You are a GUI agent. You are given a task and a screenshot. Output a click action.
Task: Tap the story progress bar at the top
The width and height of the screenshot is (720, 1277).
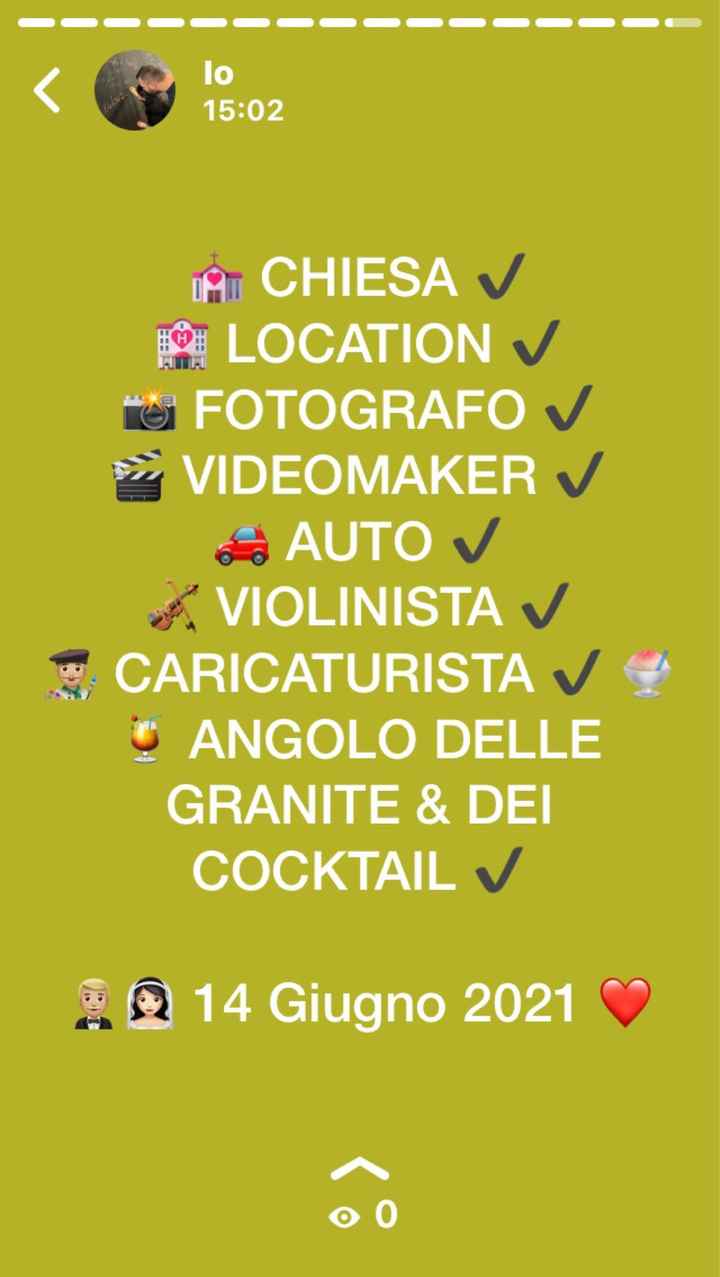(x=360, y=18)
